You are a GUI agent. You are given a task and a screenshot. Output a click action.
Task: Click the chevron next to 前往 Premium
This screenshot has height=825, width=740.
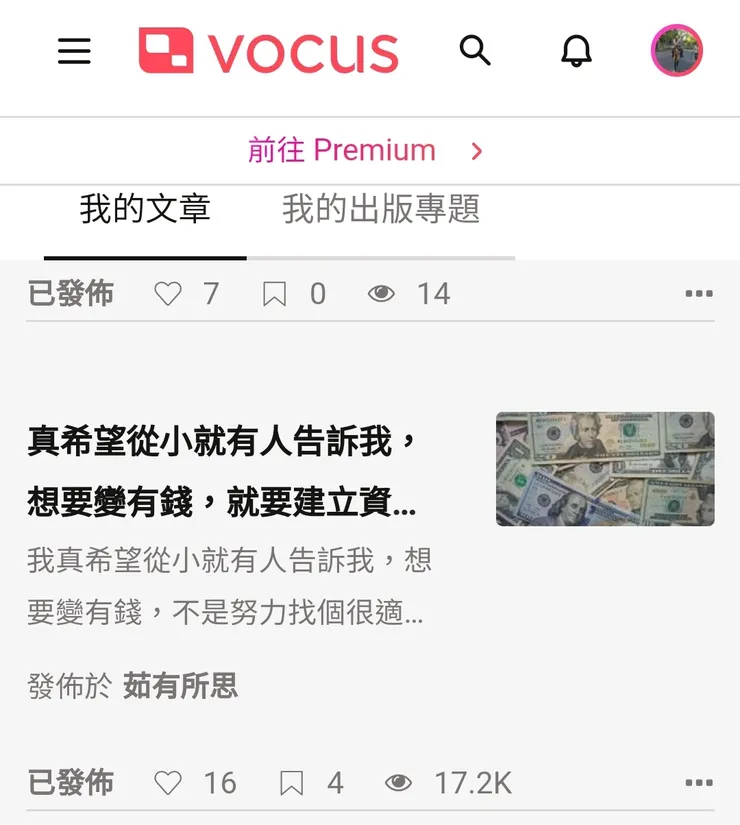[475, 149]
